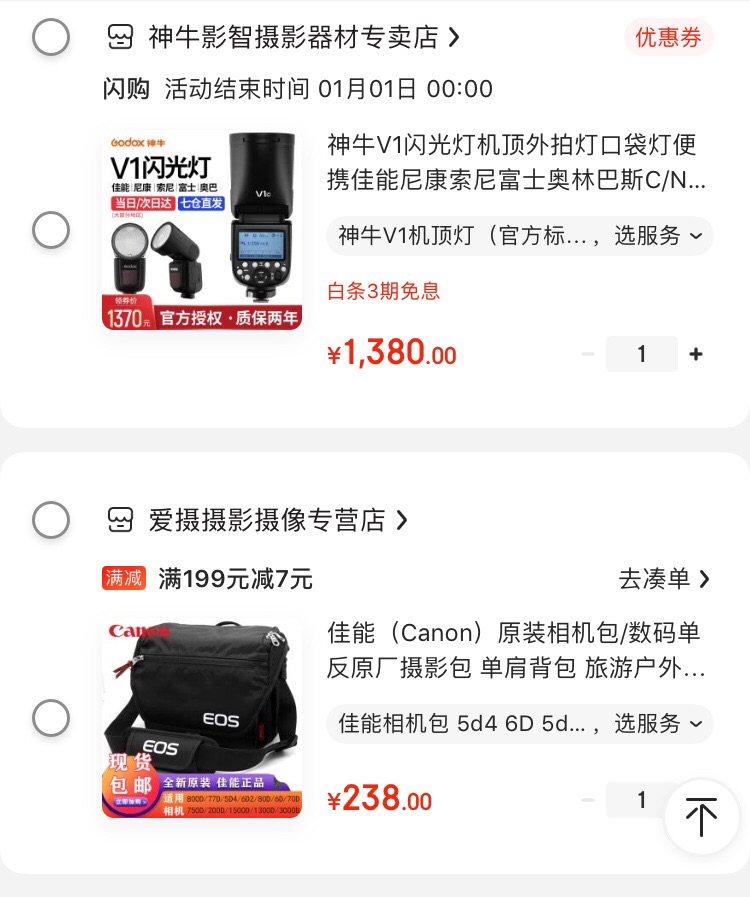Image resolution: width=750 pixels, height=897 pixels.
Task: Select the 神牛V1闪光灯 item checkbox
Action: coord(51,231)
